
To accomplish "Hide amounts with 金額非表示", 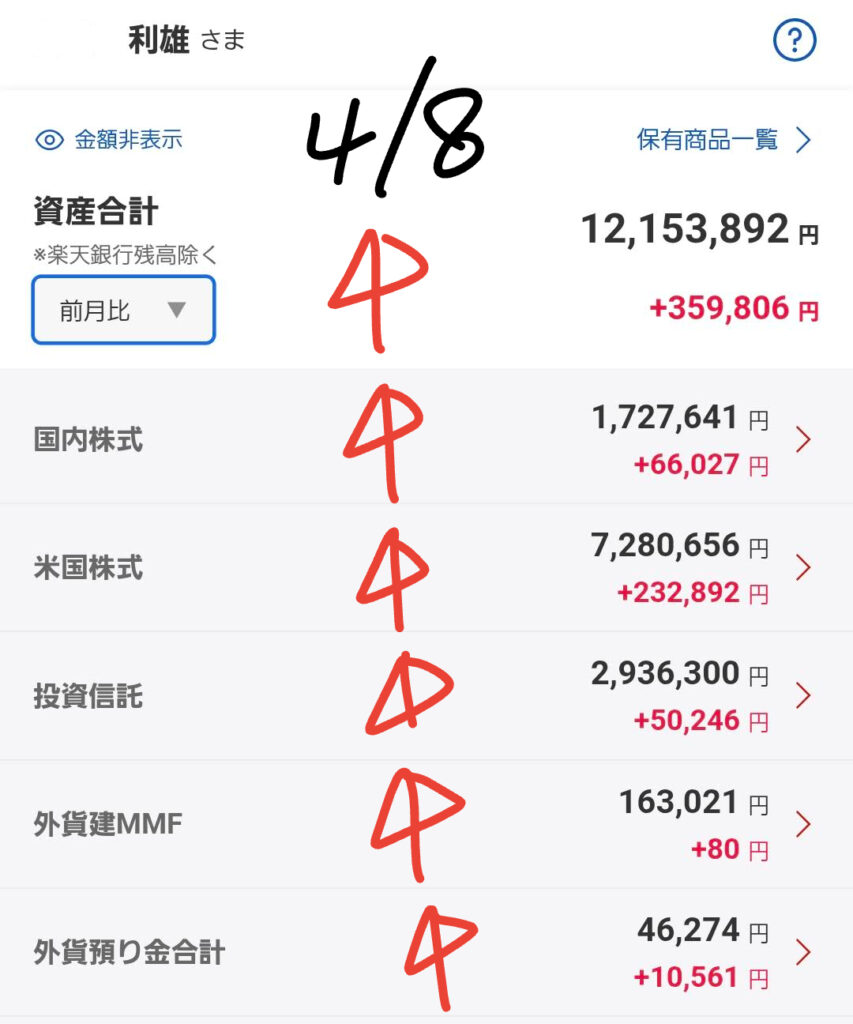I will point(110,140).
